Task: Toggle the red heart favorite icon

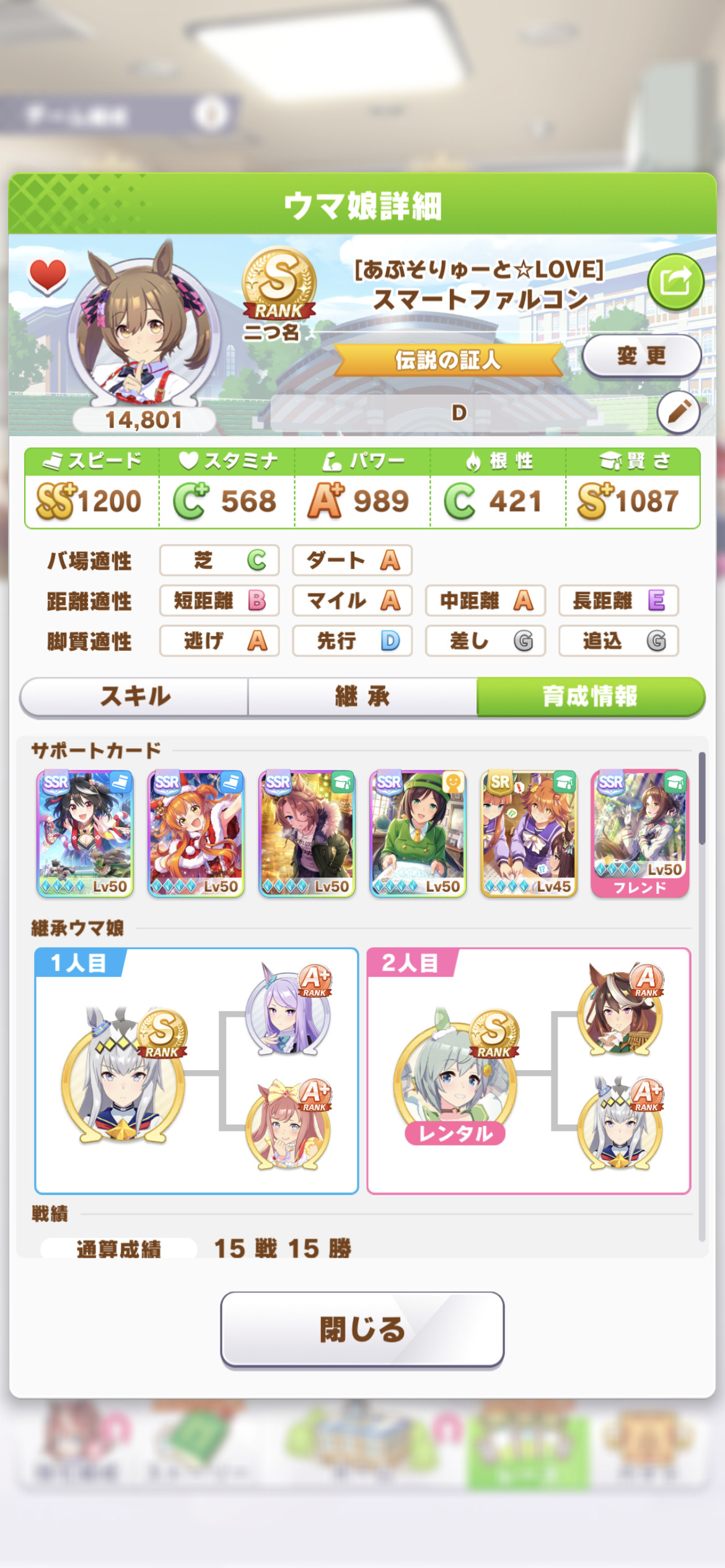Action: 48,275
